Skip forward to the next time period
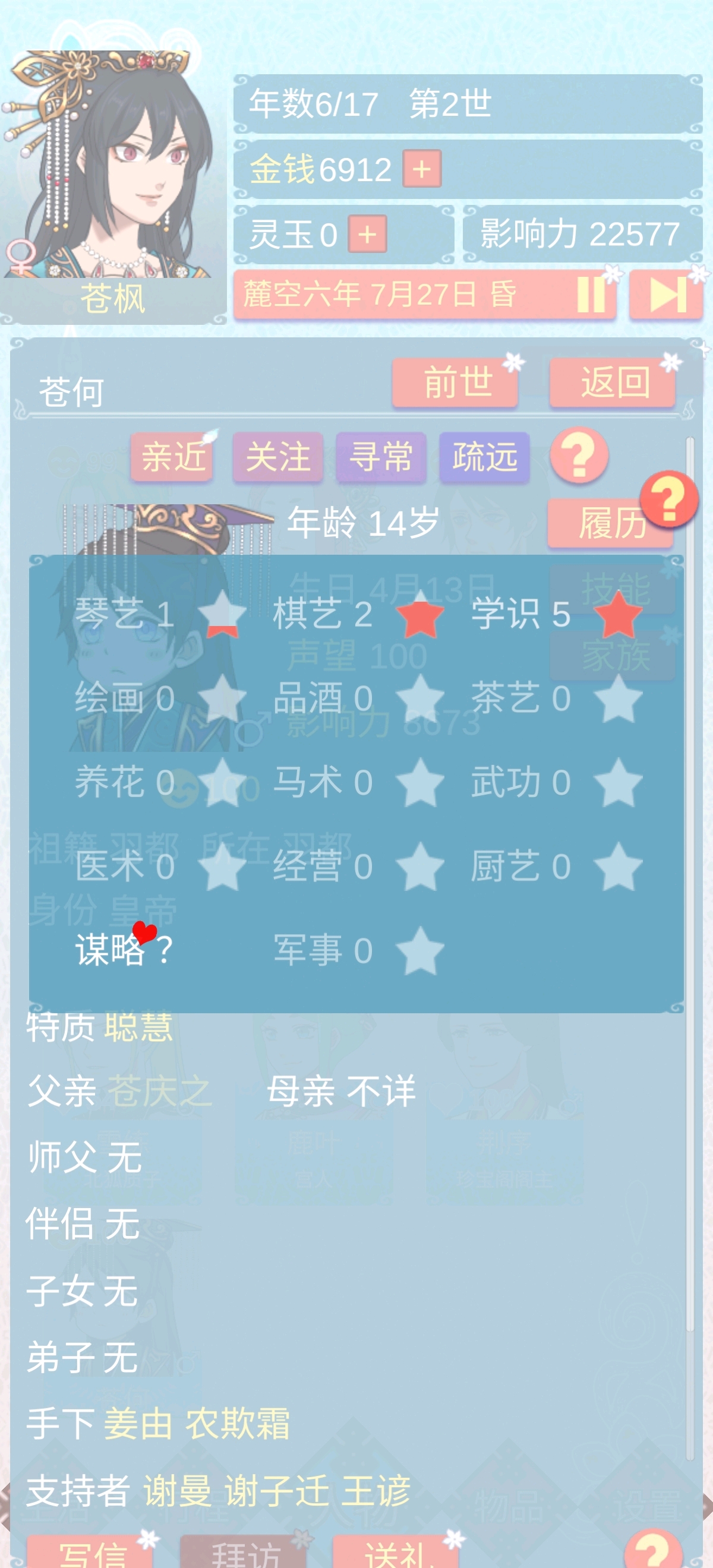 pyautogui.click(x=665, y=295)
